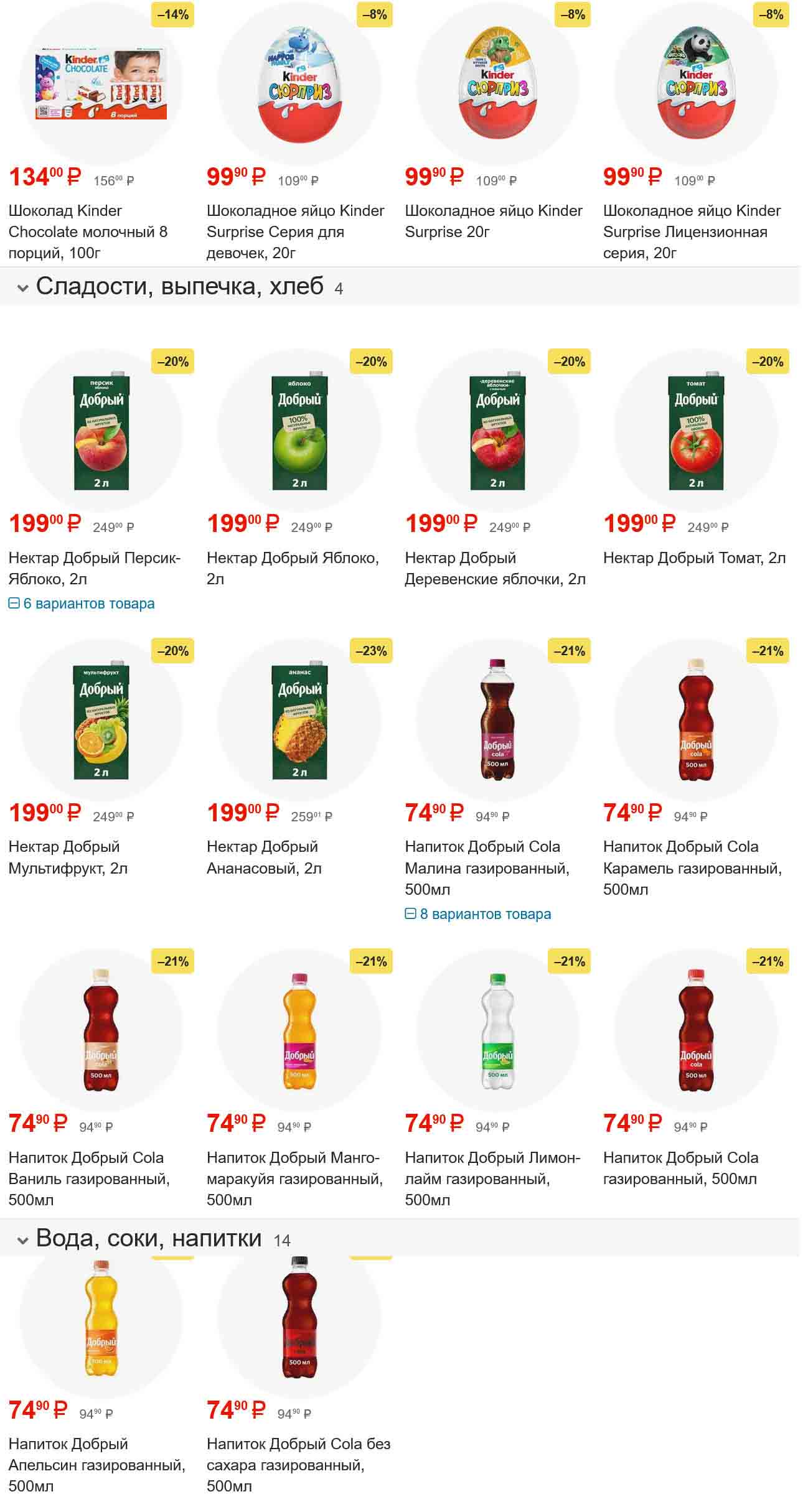Open Нектар Добрый Мультифрукт product card
This screenshot has height=1512, width=808.
click(68, 857)
